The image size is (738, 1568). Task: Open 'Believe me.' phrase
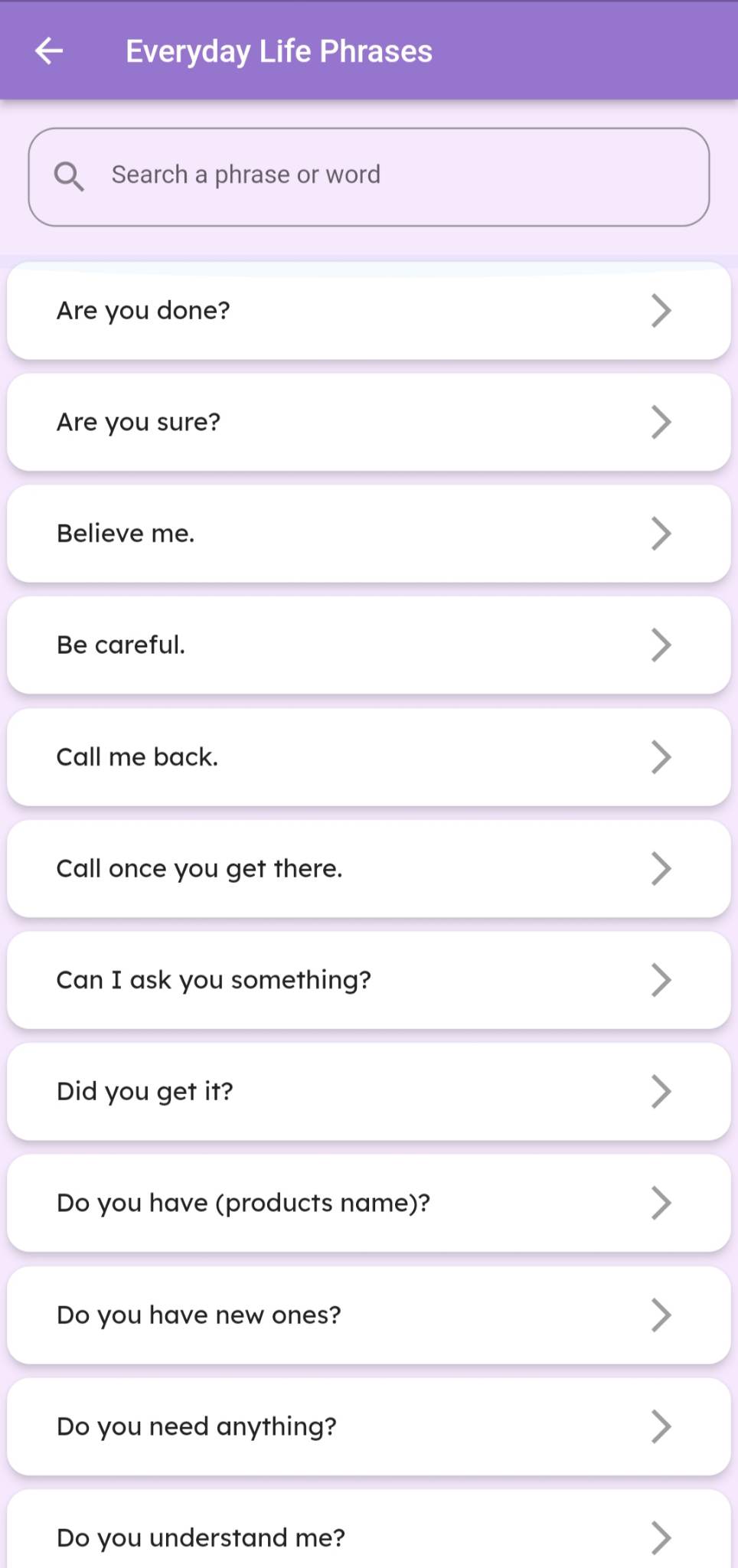coord(369,534)
